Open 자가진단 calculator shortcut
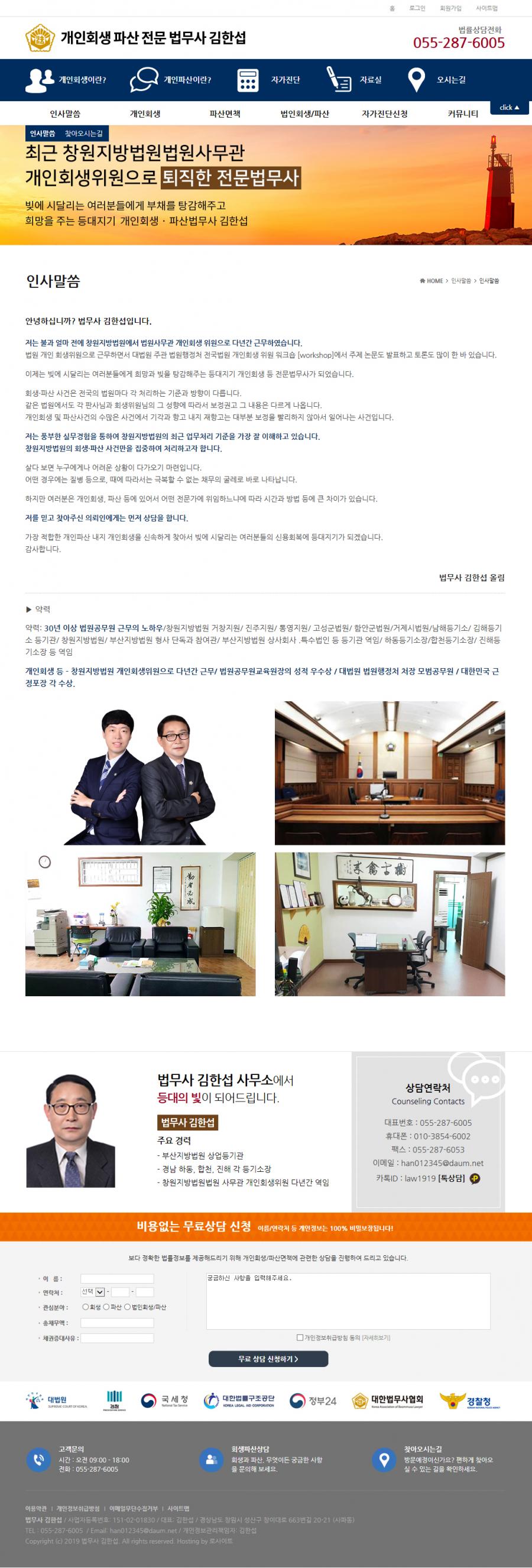The width and height of the screenshot is (532, 1568). 268,80
